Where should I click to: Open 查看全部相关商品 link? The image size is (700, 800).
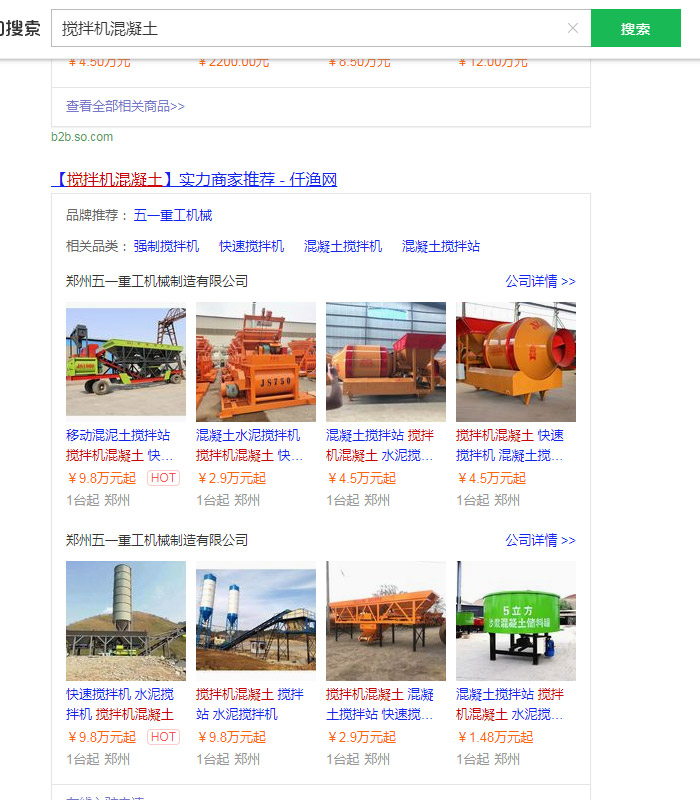(125, 106)
